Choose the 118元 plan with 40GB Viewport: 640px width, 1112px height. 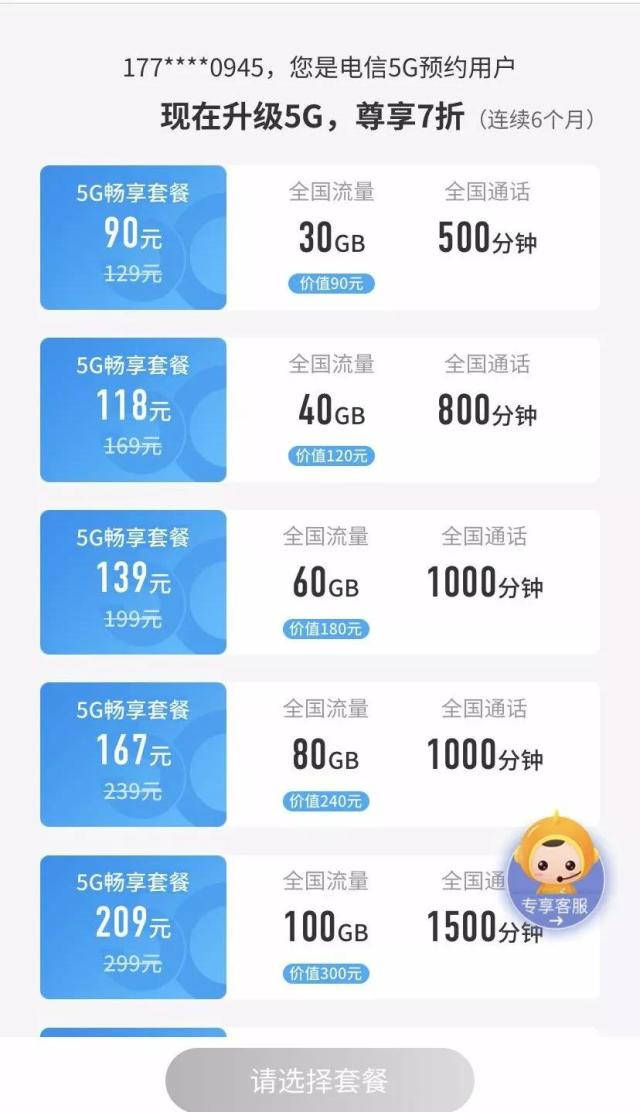320,410
